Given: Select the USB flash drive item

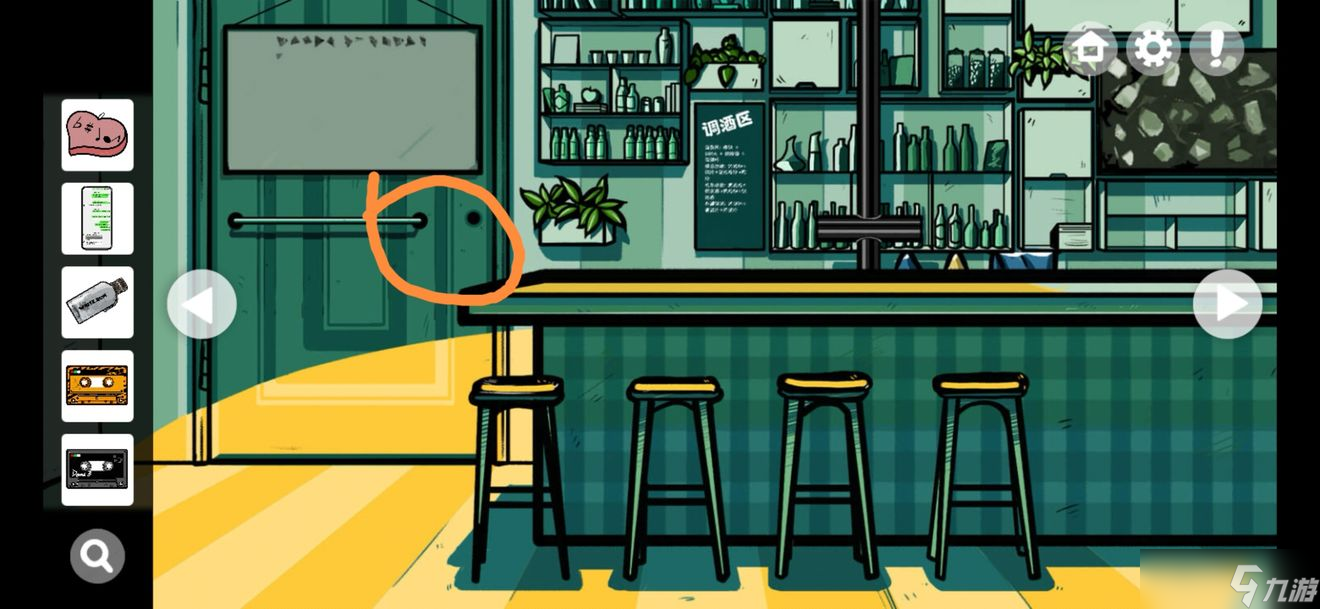Looking at the screenshot, I should coord(97,302).
